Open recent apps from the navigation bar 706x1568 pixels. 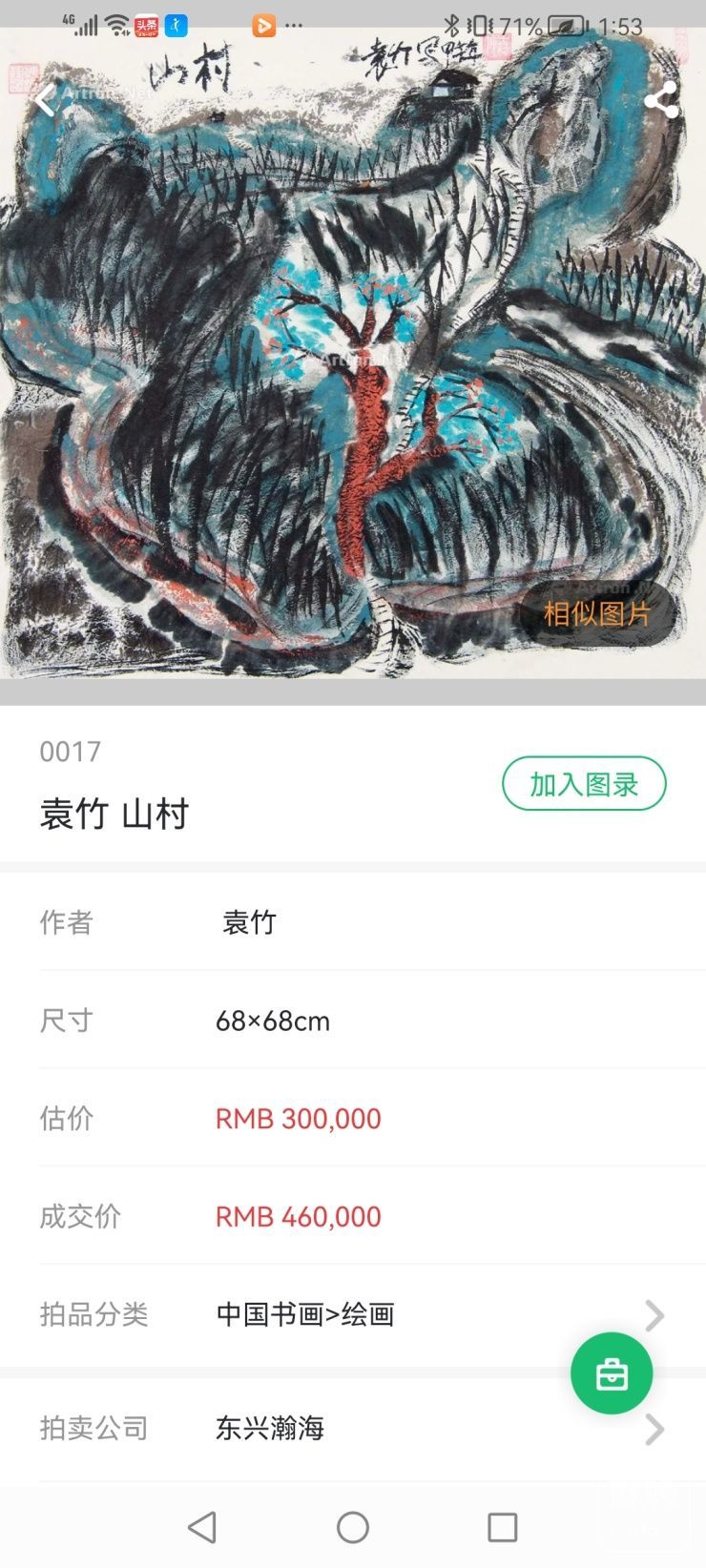click(x=502, y=1527)
